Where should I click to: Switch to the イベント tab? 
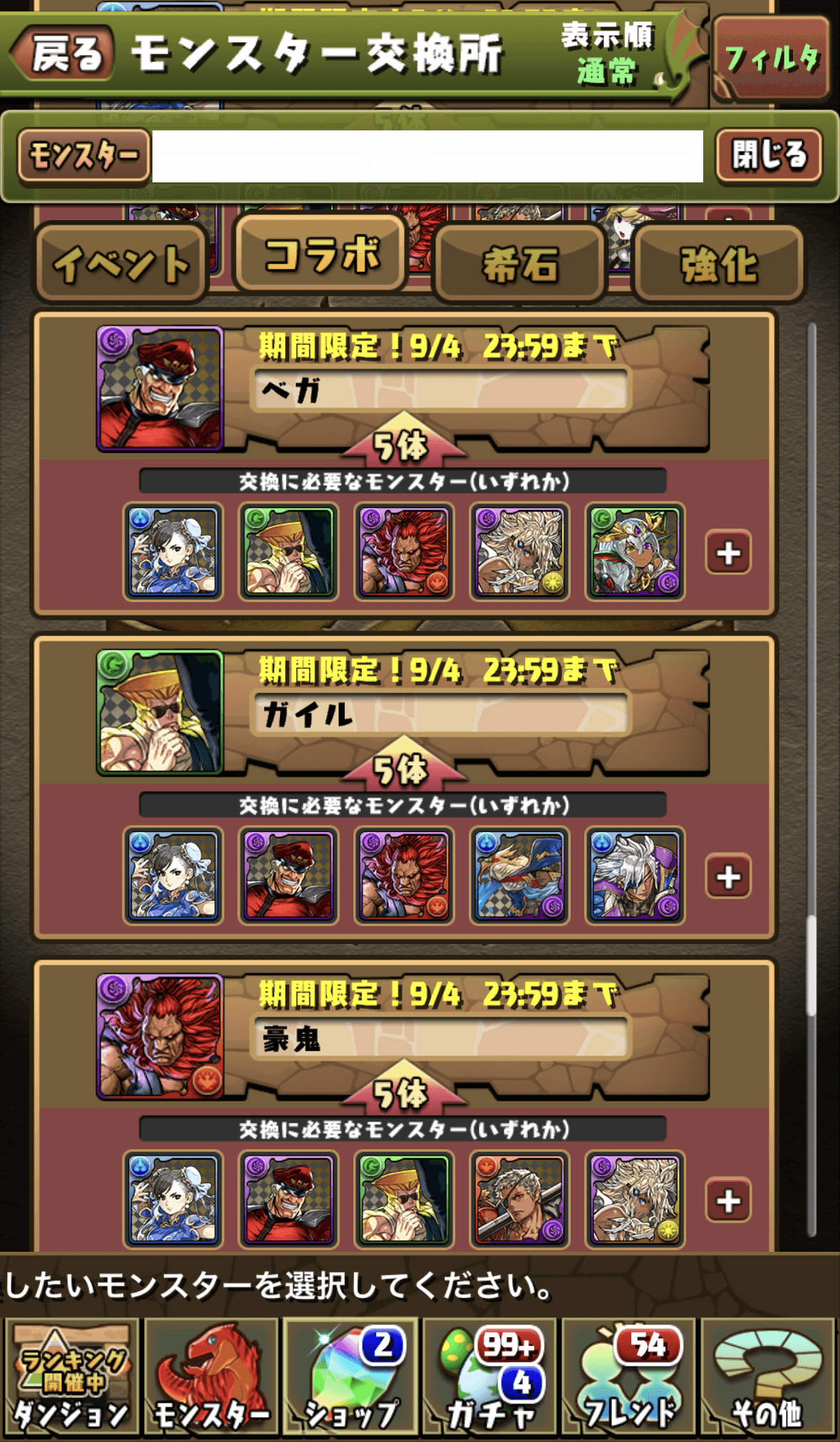tap(121, 263)
